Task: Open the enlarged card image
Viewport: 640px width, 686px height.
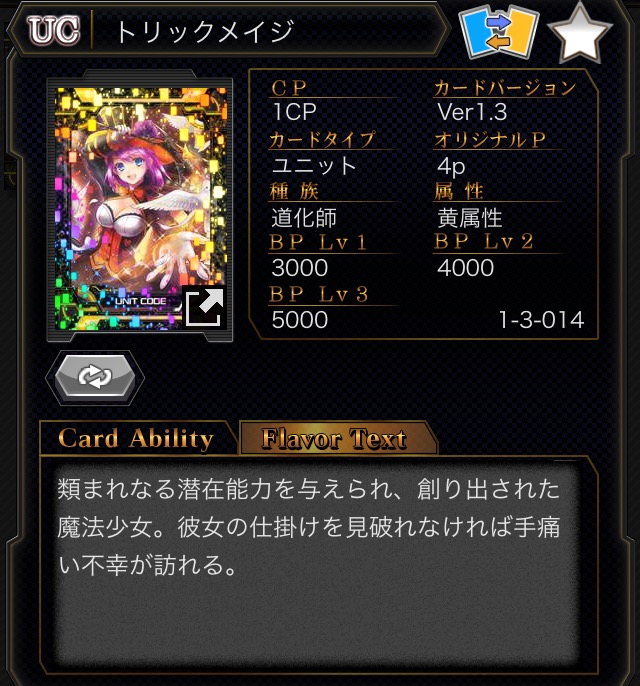Action: (x=204, y=307)
